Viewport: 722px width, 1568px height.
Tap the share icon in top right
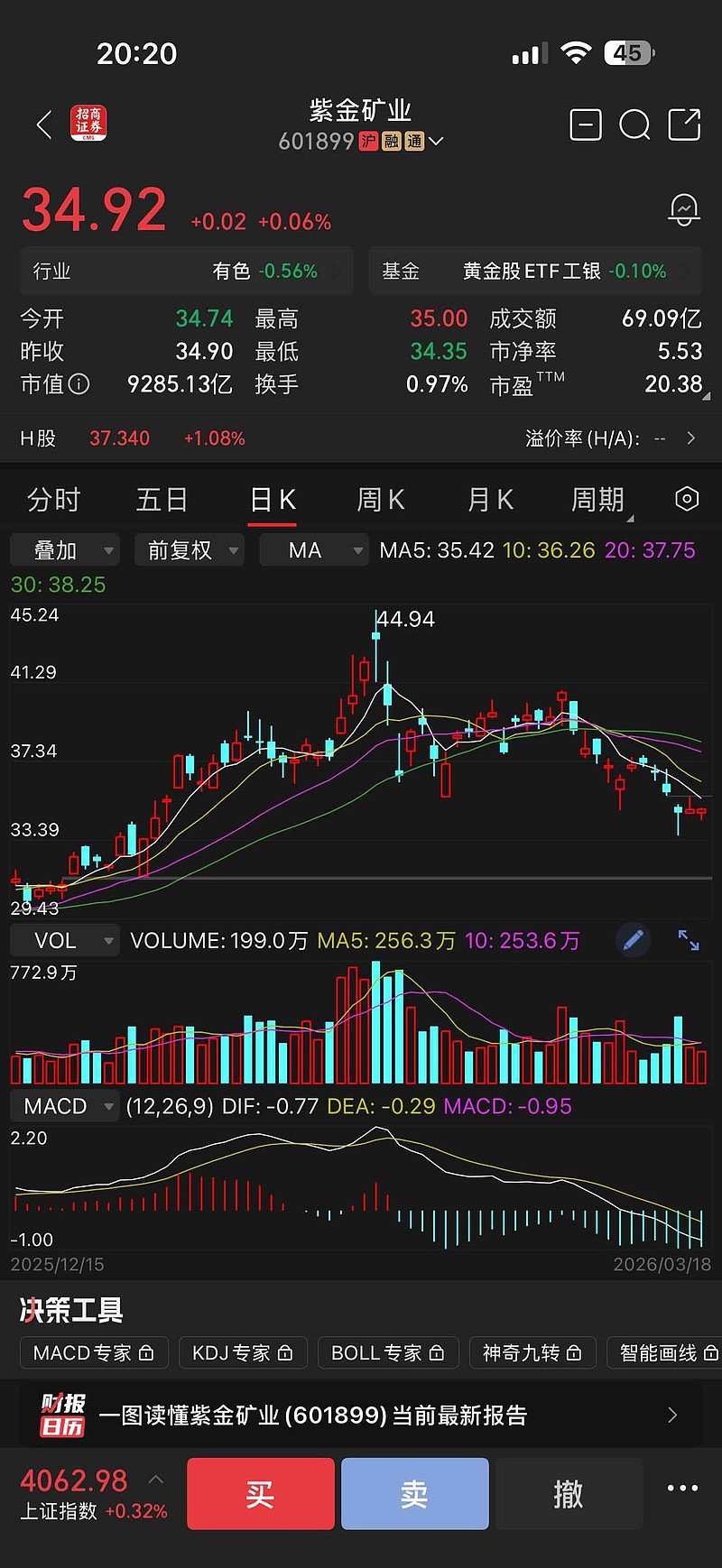(x=686, y=125)
